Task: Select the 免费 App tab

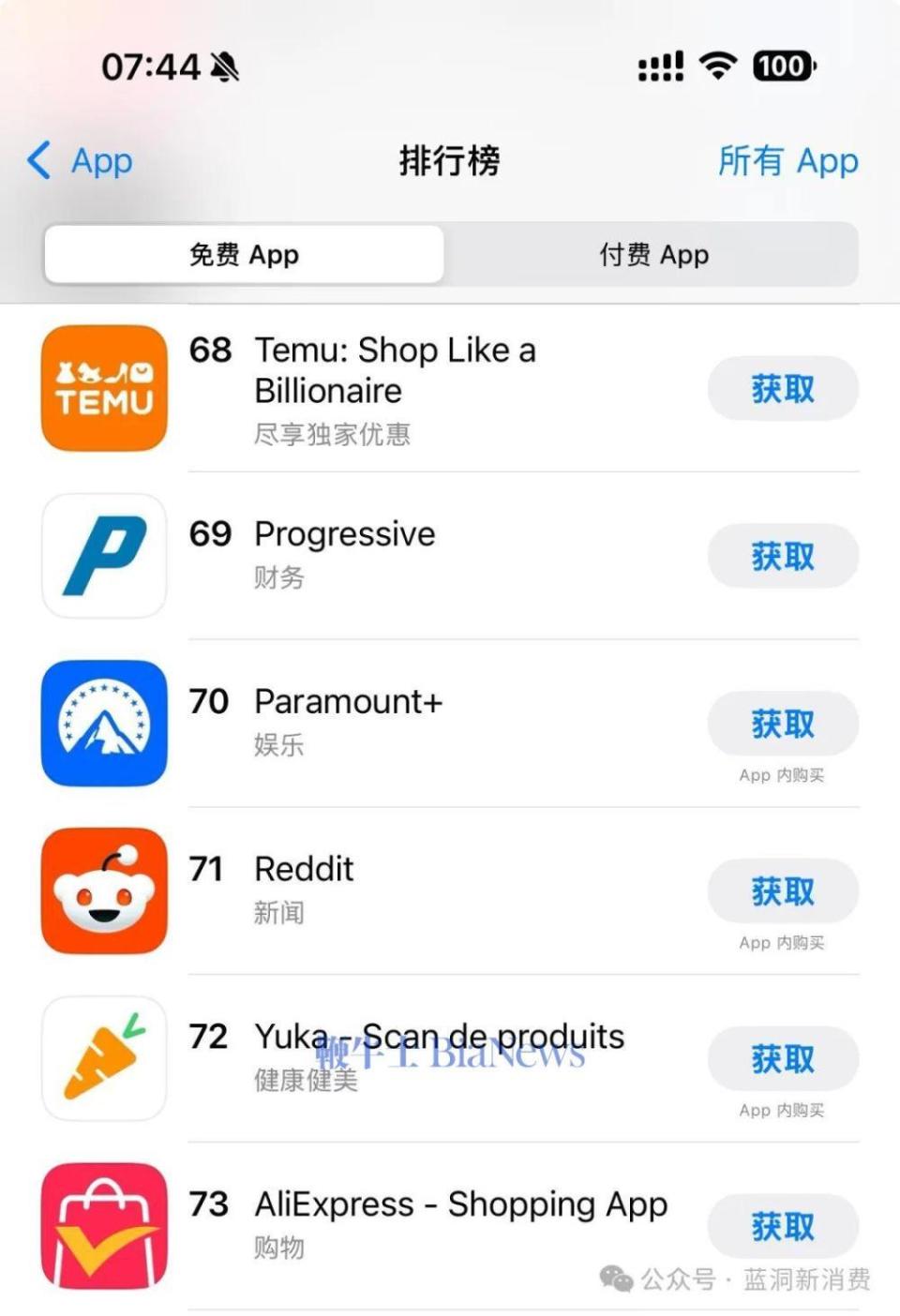Action: tap(246, 254)
